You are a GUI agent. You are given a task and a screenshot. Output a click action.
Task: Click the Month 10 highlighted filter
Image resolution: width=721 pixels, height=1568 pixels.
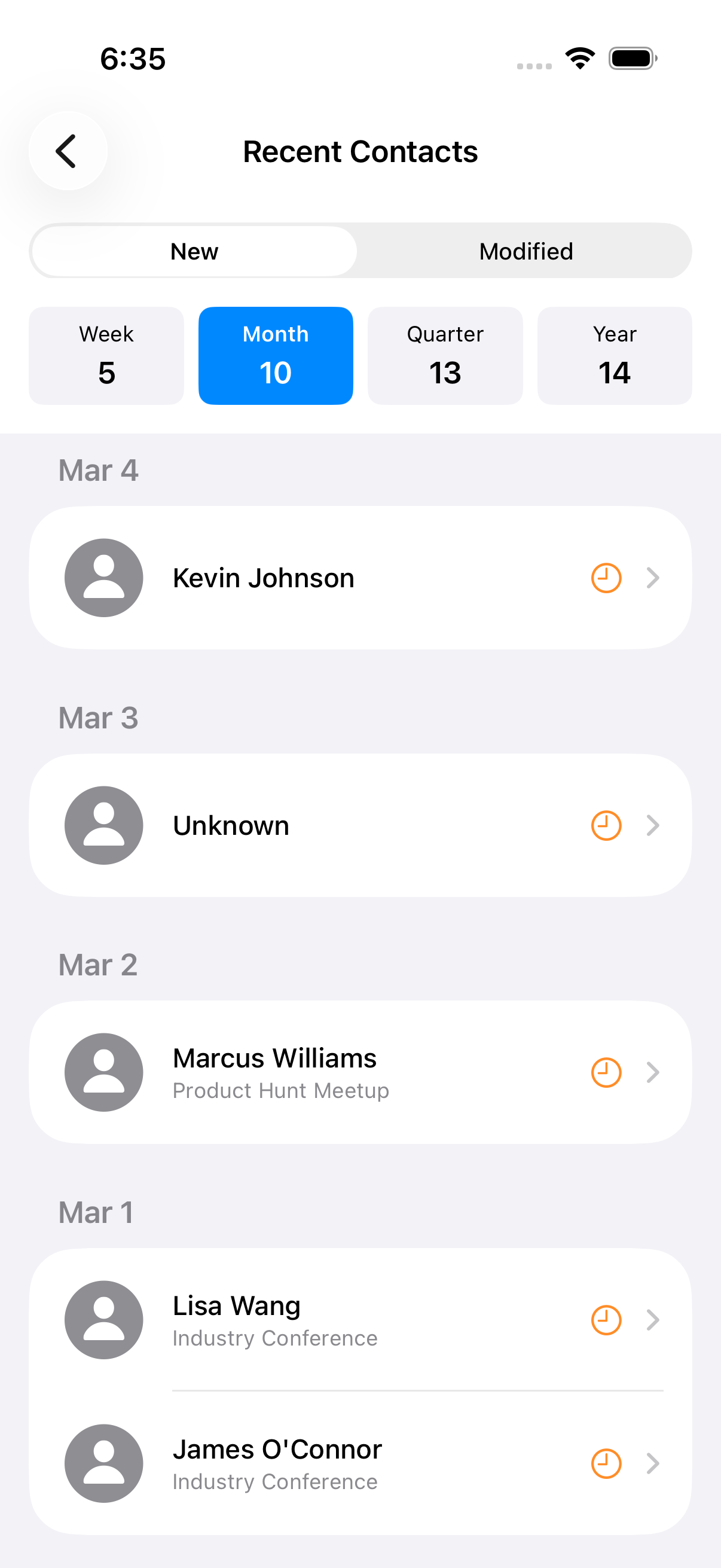pos(275,355)
